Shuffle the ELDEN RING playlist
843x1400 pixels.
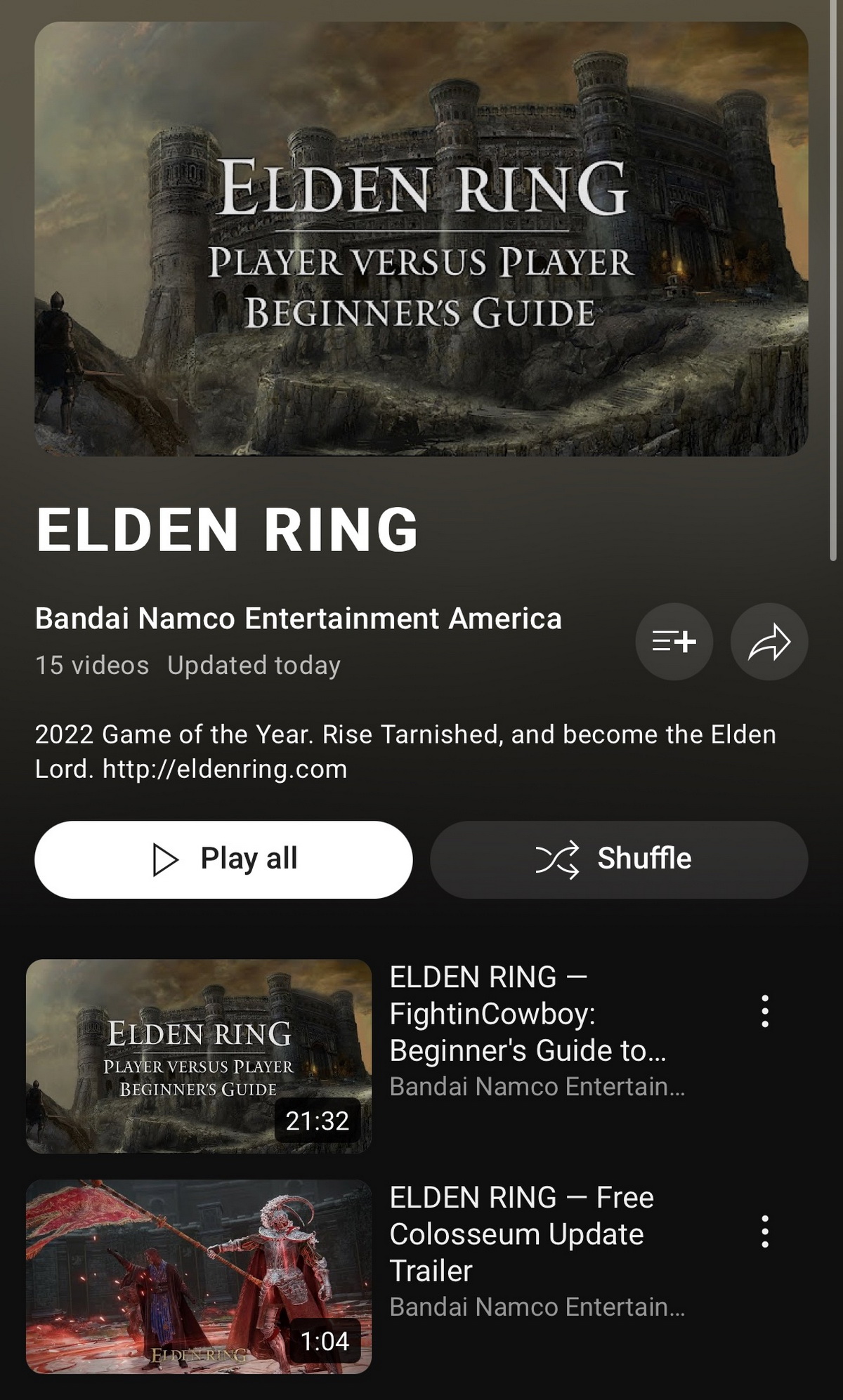point(619,859)
